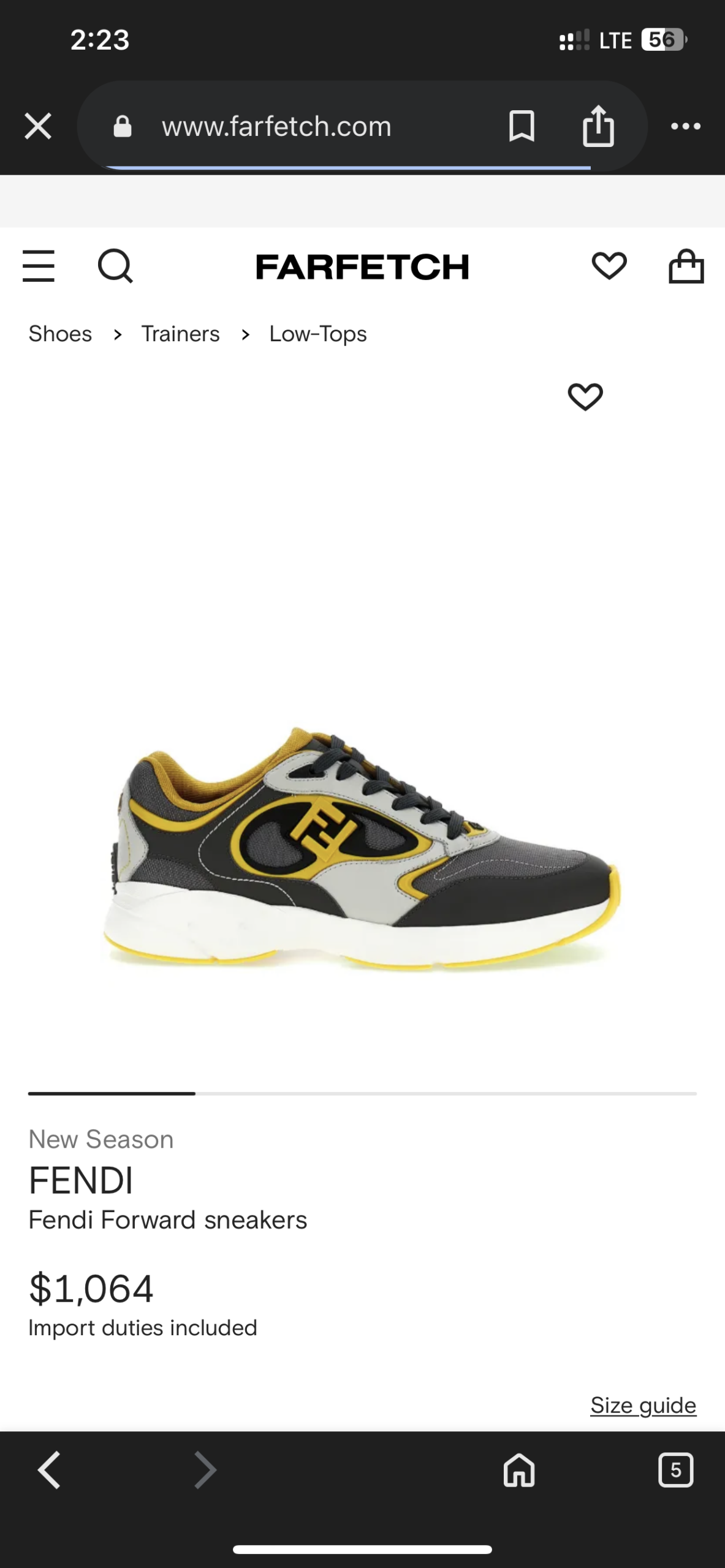Screen dimensions: 725x1568
Task: Open the Farfetch hamburger menu
Action: [x=39, y=266]
